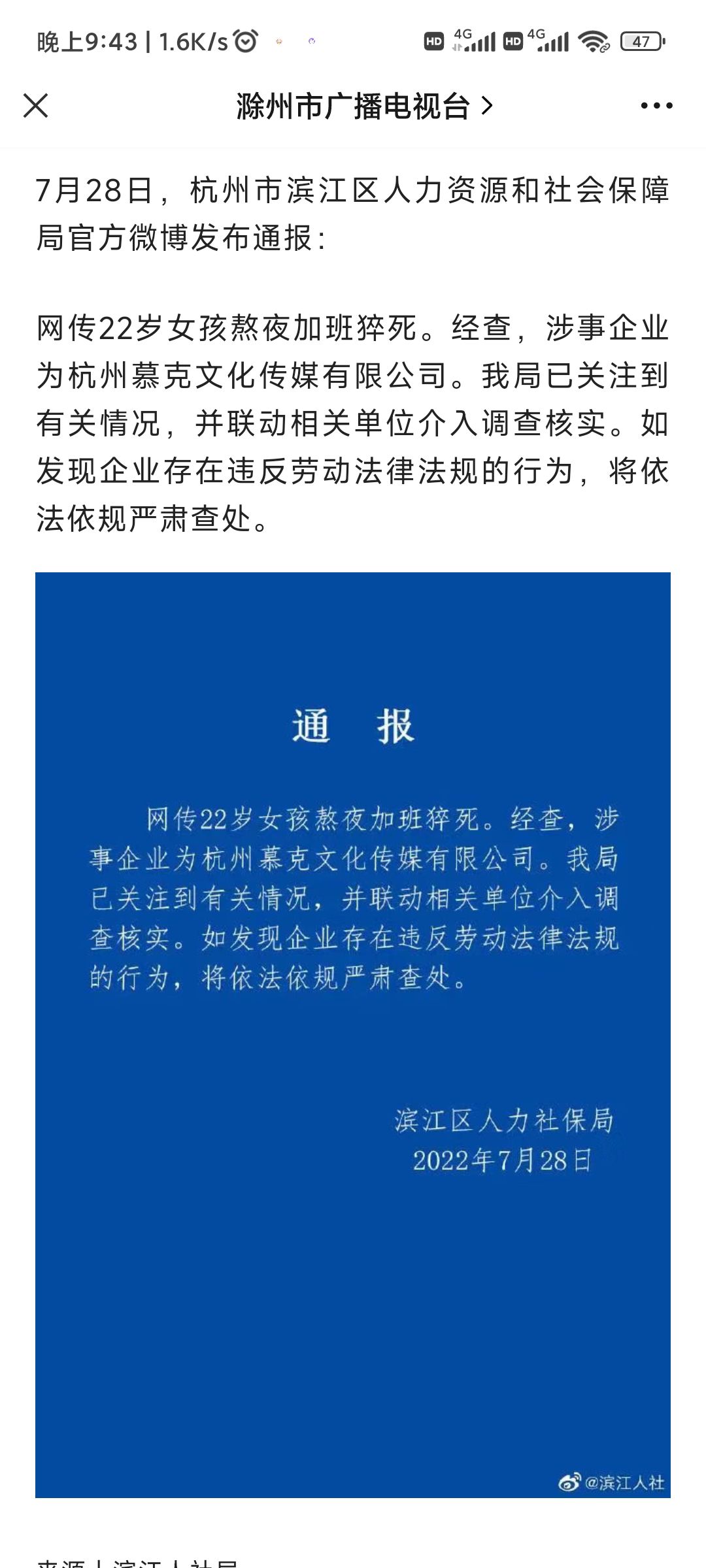Open the three-dot overflow menu

(656, 105)
